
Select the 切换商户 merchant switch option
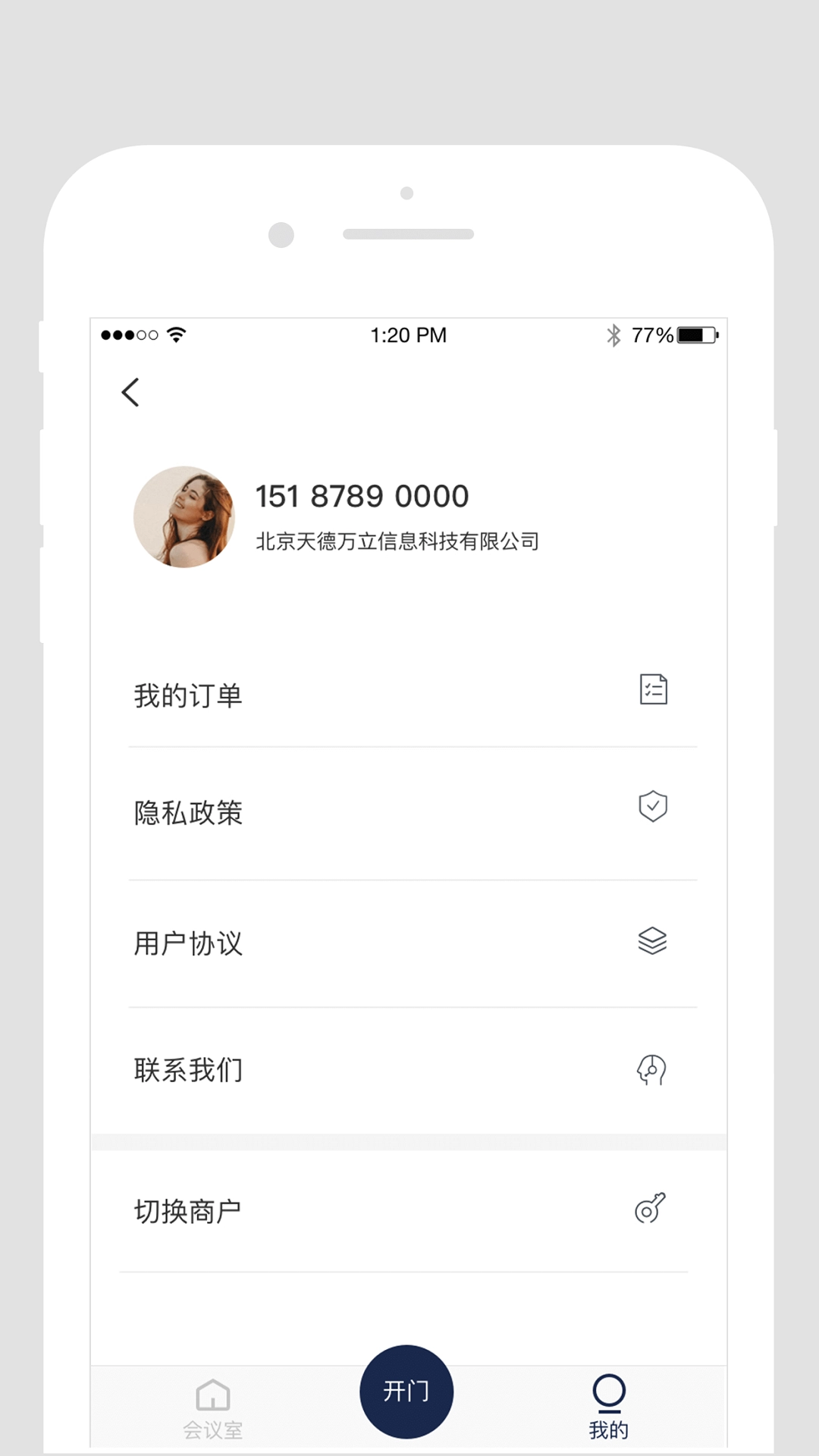189,1210
